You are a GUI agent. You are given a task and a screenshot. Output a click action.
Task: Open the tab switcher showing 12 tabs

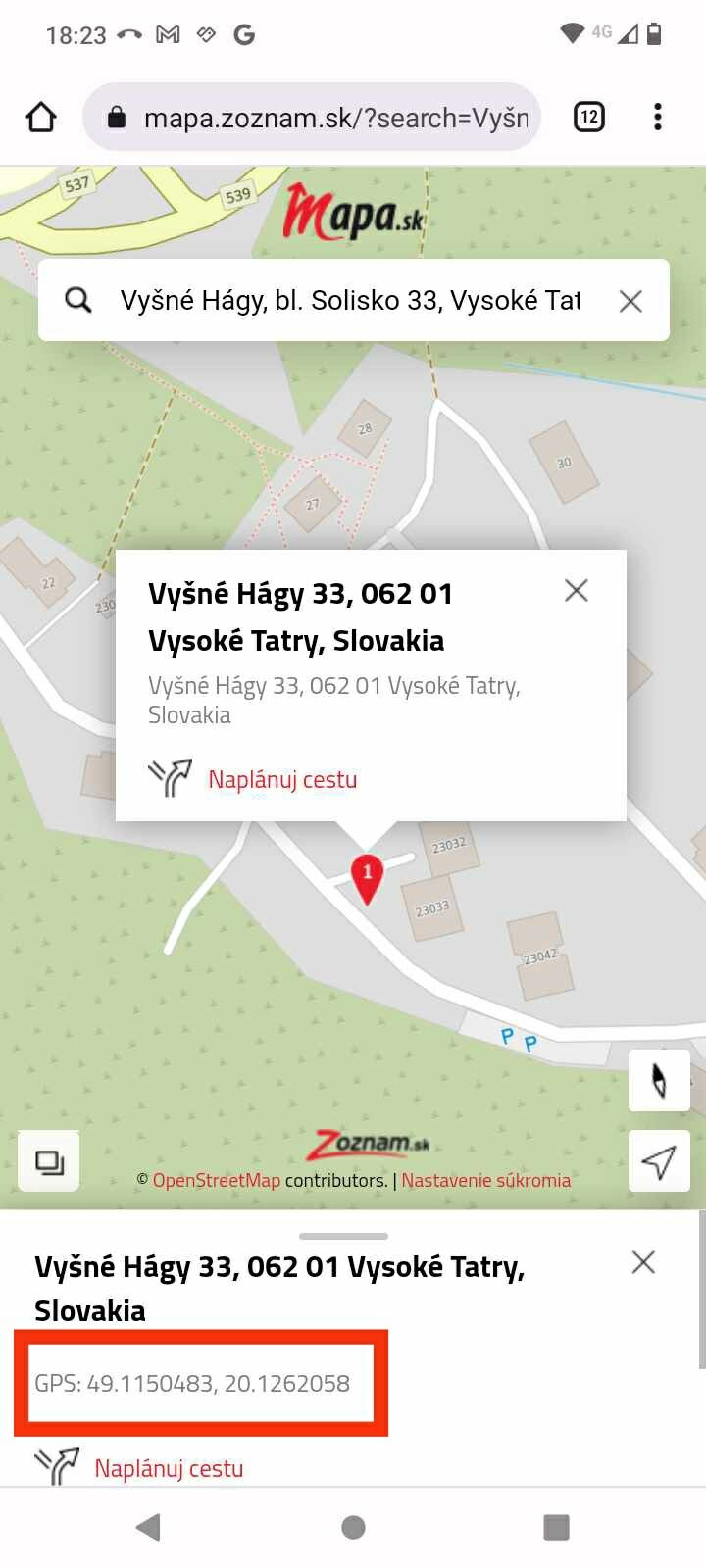(588, 118)
